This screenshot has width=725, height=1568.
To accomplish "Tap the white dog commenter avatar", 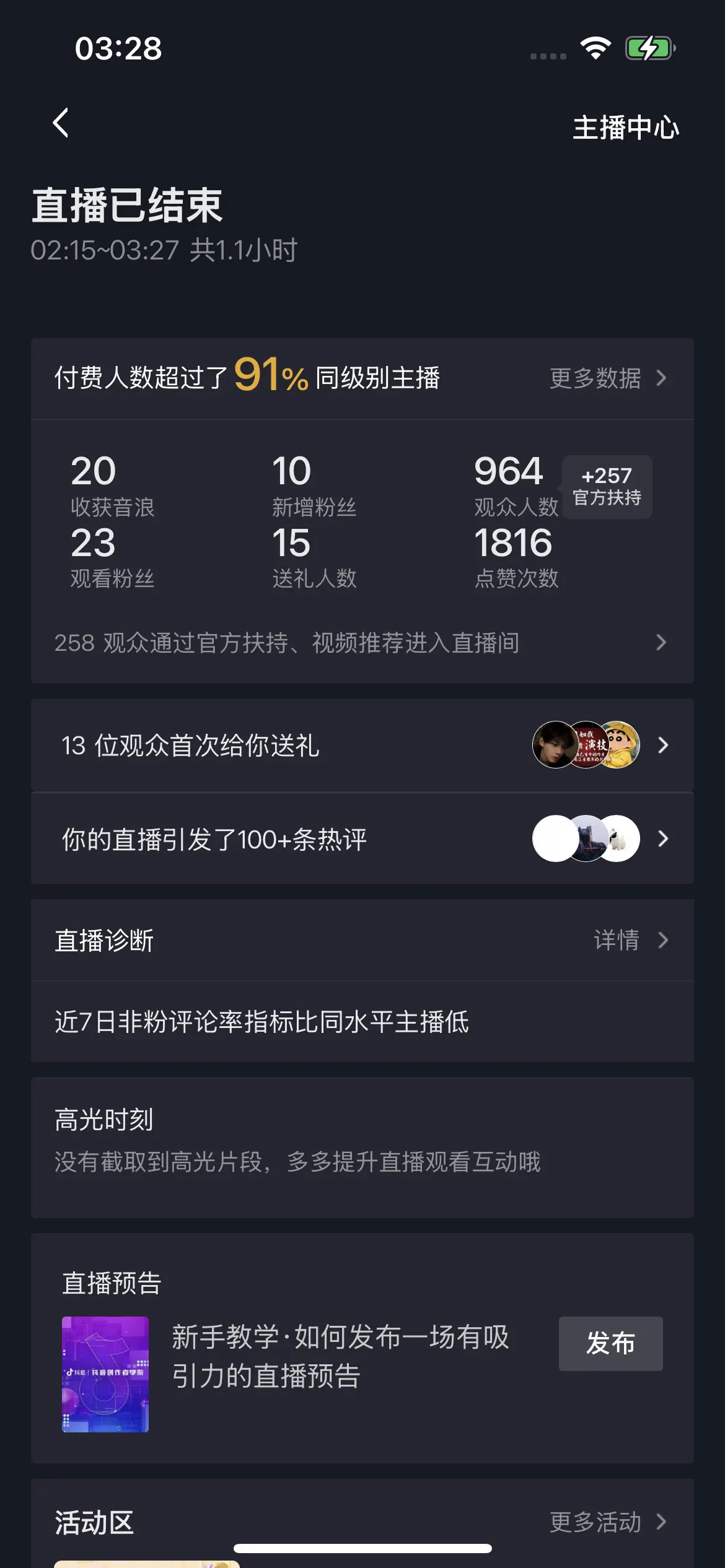I will click(x=623, y=838).
